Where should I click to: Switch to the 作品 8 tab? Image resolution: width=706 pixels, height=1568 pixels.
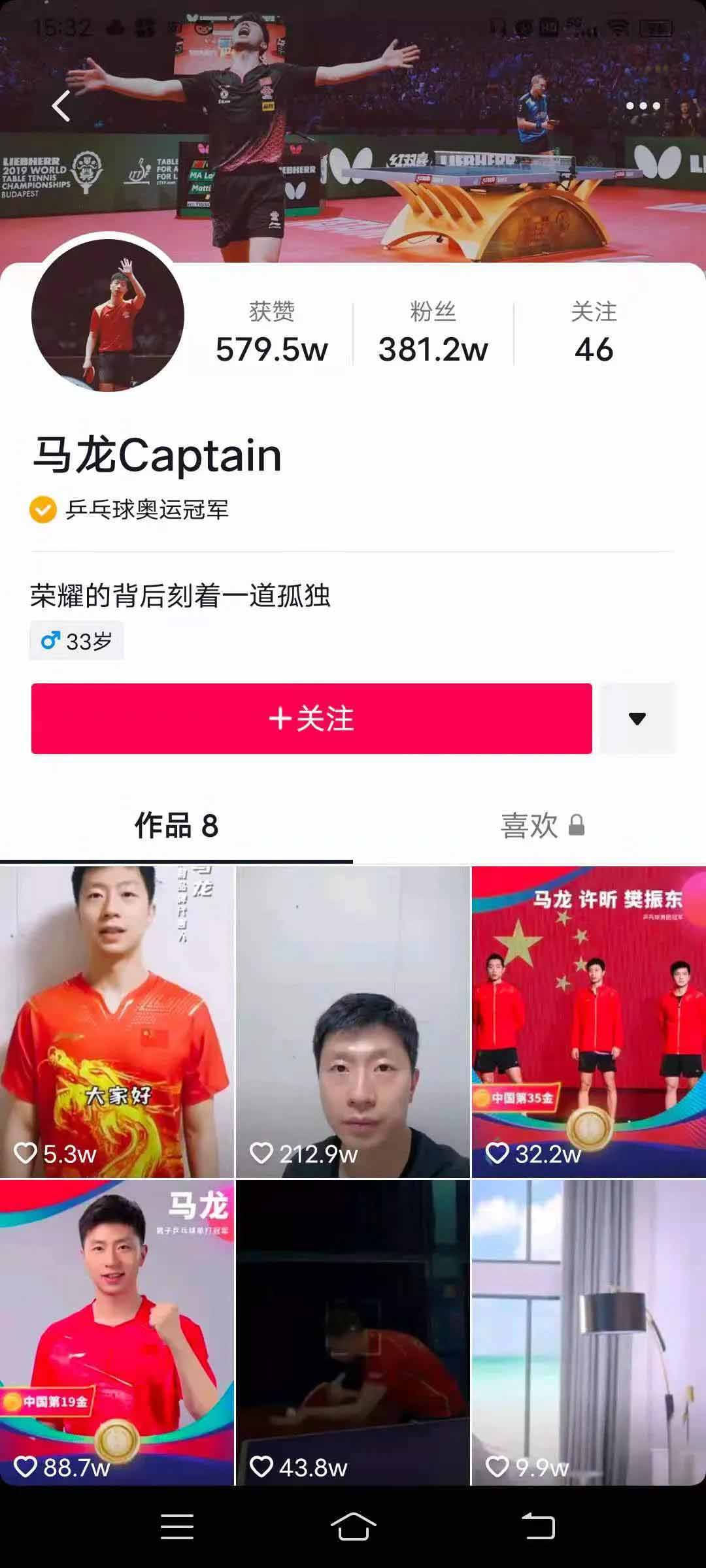176,826
